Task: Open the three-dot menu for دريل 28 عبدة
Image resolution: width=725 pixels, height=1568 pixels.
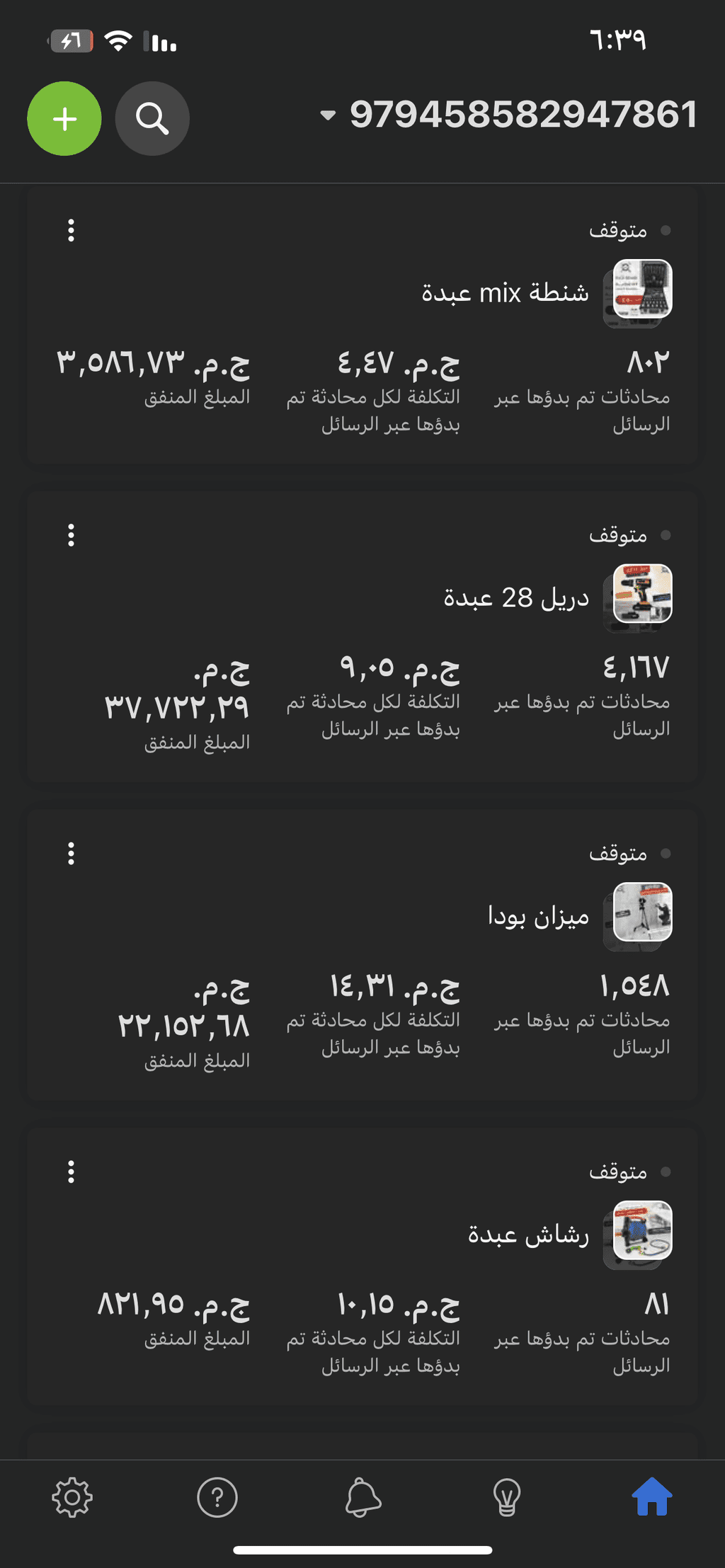Action: [71, 535]
